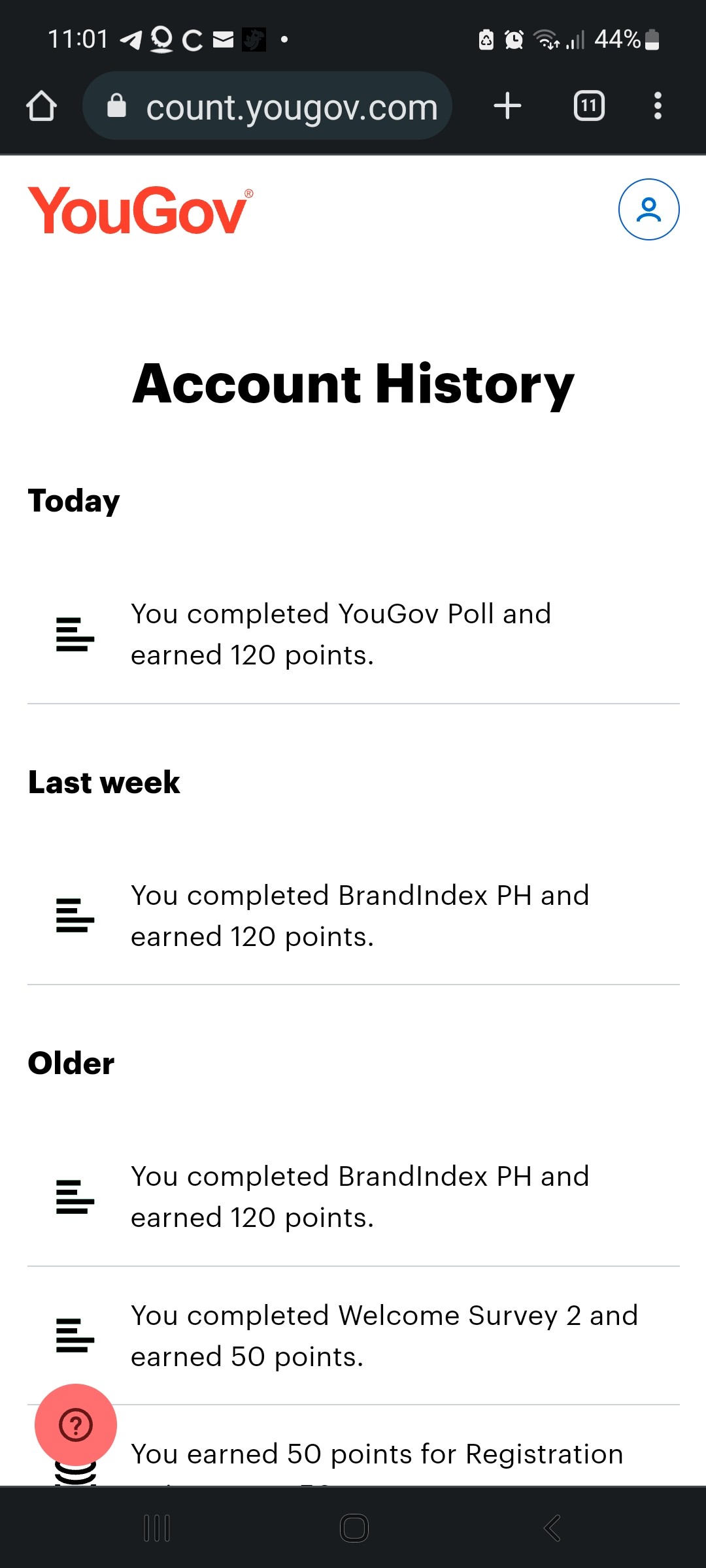Open recent apps from the navigation bar

point(157,1528)
